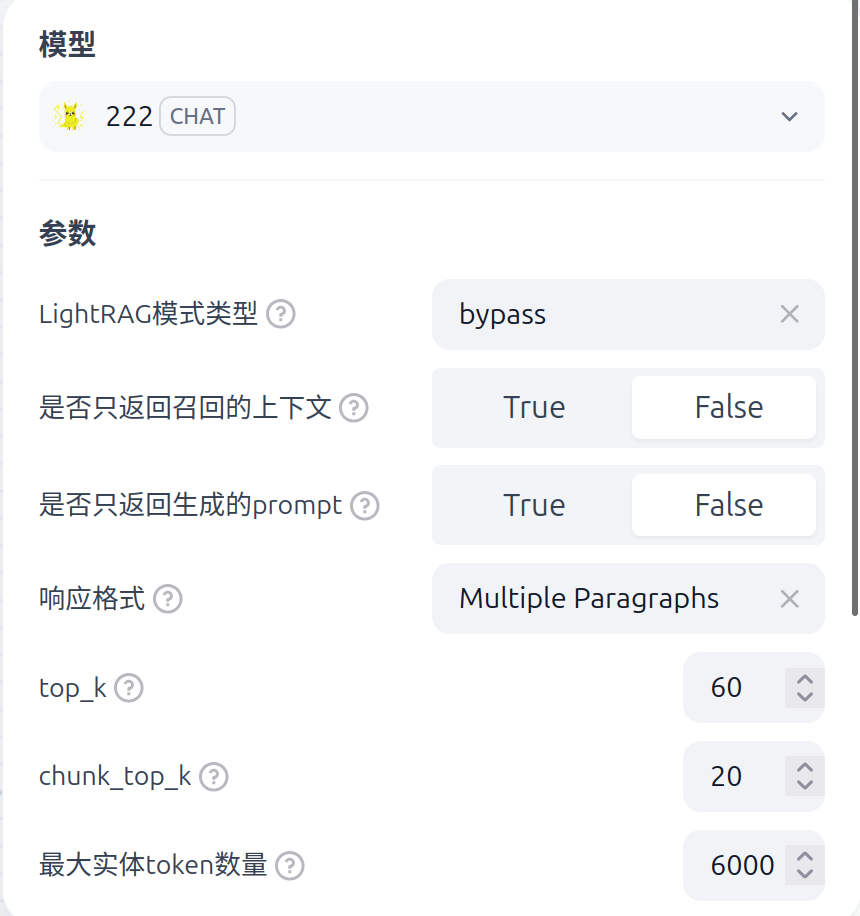
Task: Clear the bypass LightRAG mode selection
Action: point(789,314)
